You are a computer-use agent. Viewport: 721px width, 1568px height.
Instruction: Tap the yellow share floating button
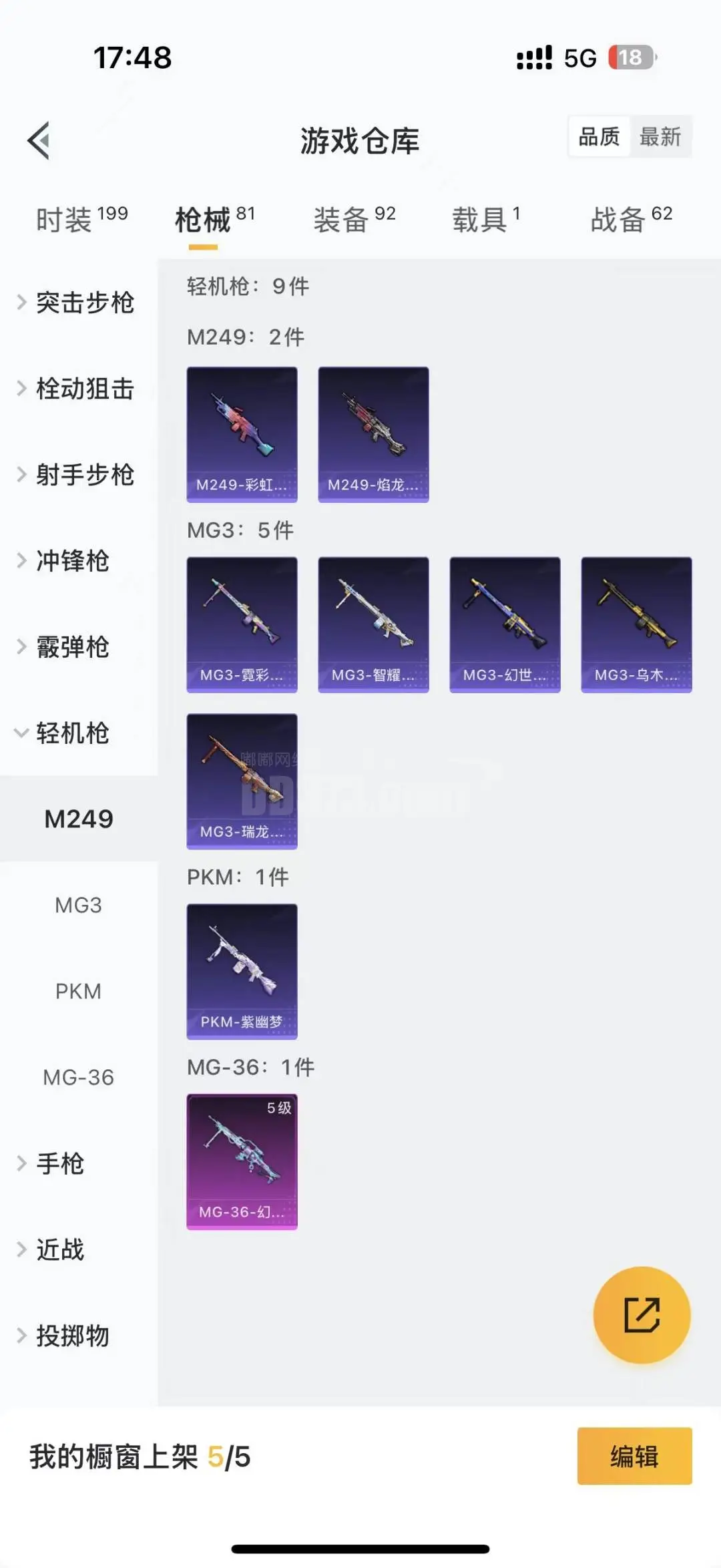(x=642, y=1315)
